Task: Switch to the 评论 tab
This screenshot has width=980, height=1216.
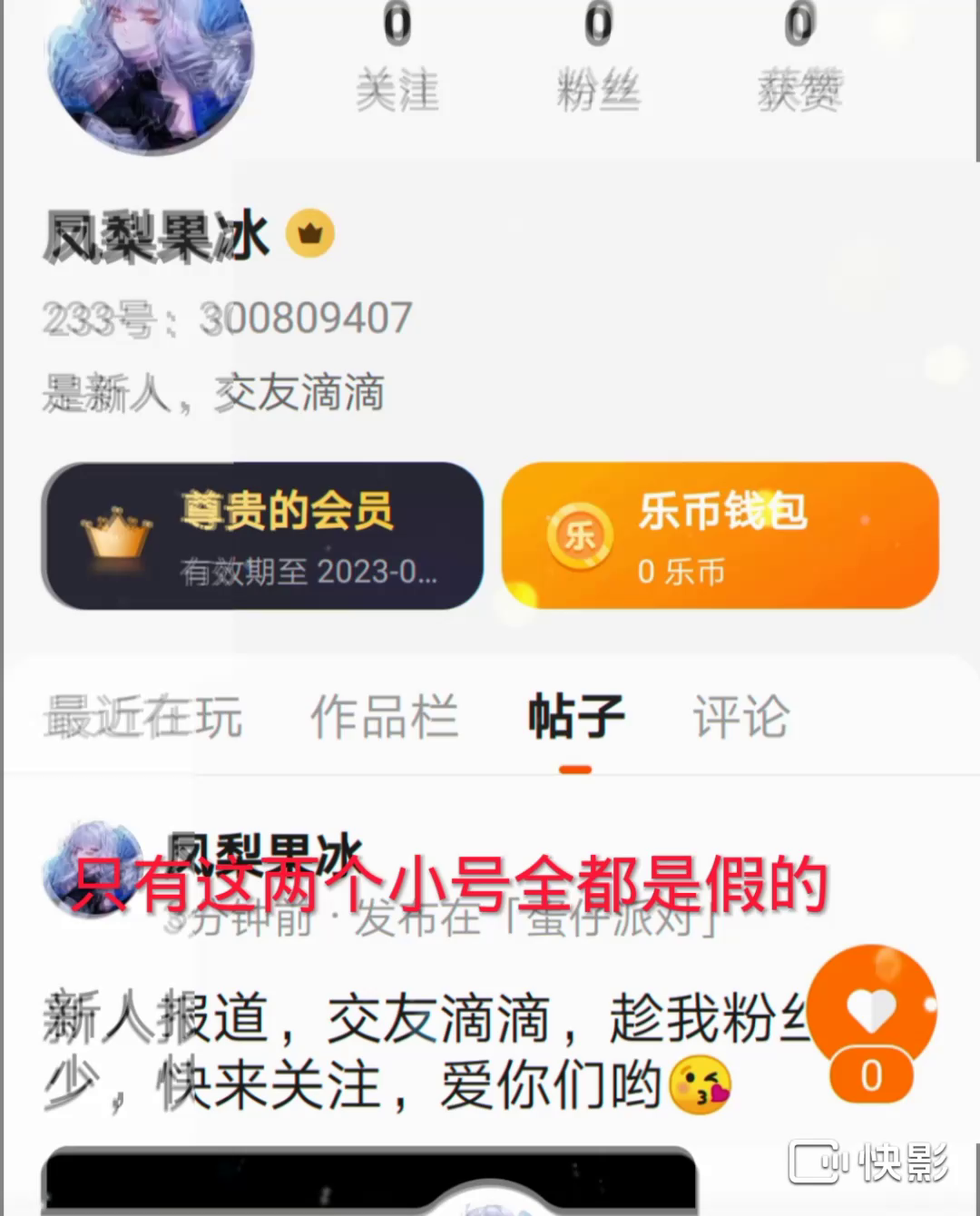Action: point(741,717)
